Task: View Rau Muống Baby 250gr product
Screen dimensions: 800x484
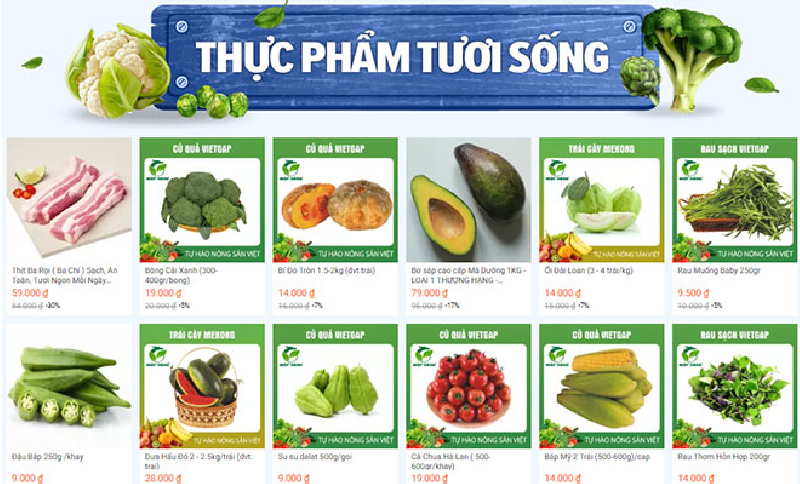Action: [x=734, y=200]
